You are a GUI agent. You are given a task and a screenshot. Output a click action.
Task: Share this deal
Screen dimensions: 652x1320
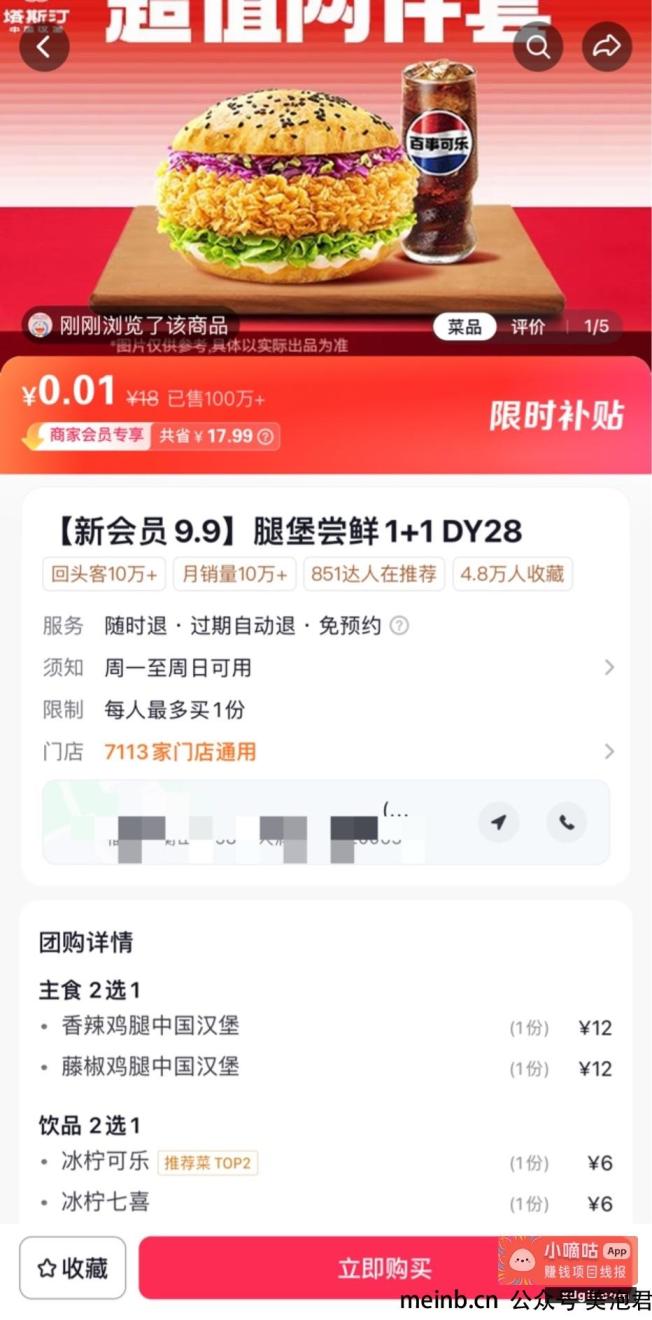click(607, 46)
